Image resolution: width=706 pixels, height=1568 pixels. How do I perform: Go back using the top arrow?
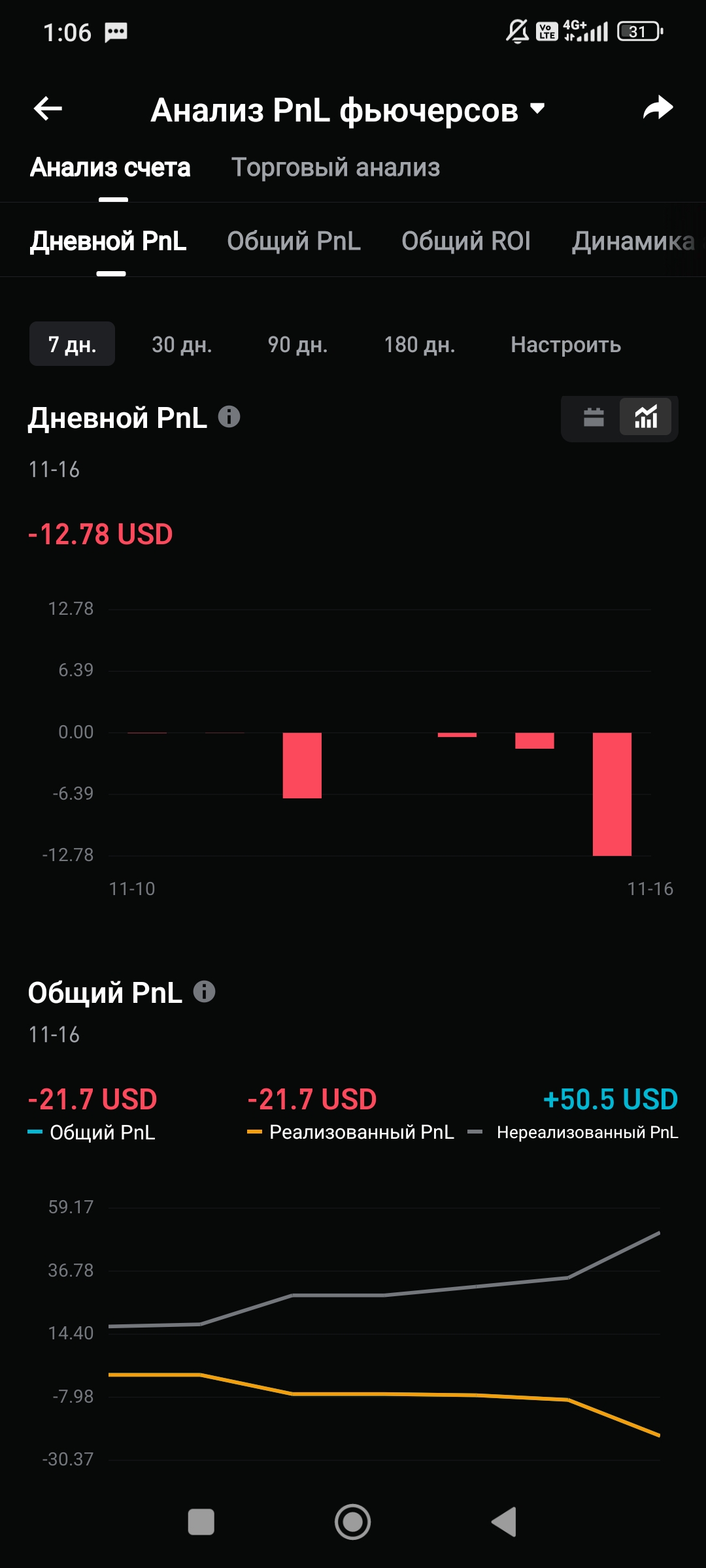48,108
